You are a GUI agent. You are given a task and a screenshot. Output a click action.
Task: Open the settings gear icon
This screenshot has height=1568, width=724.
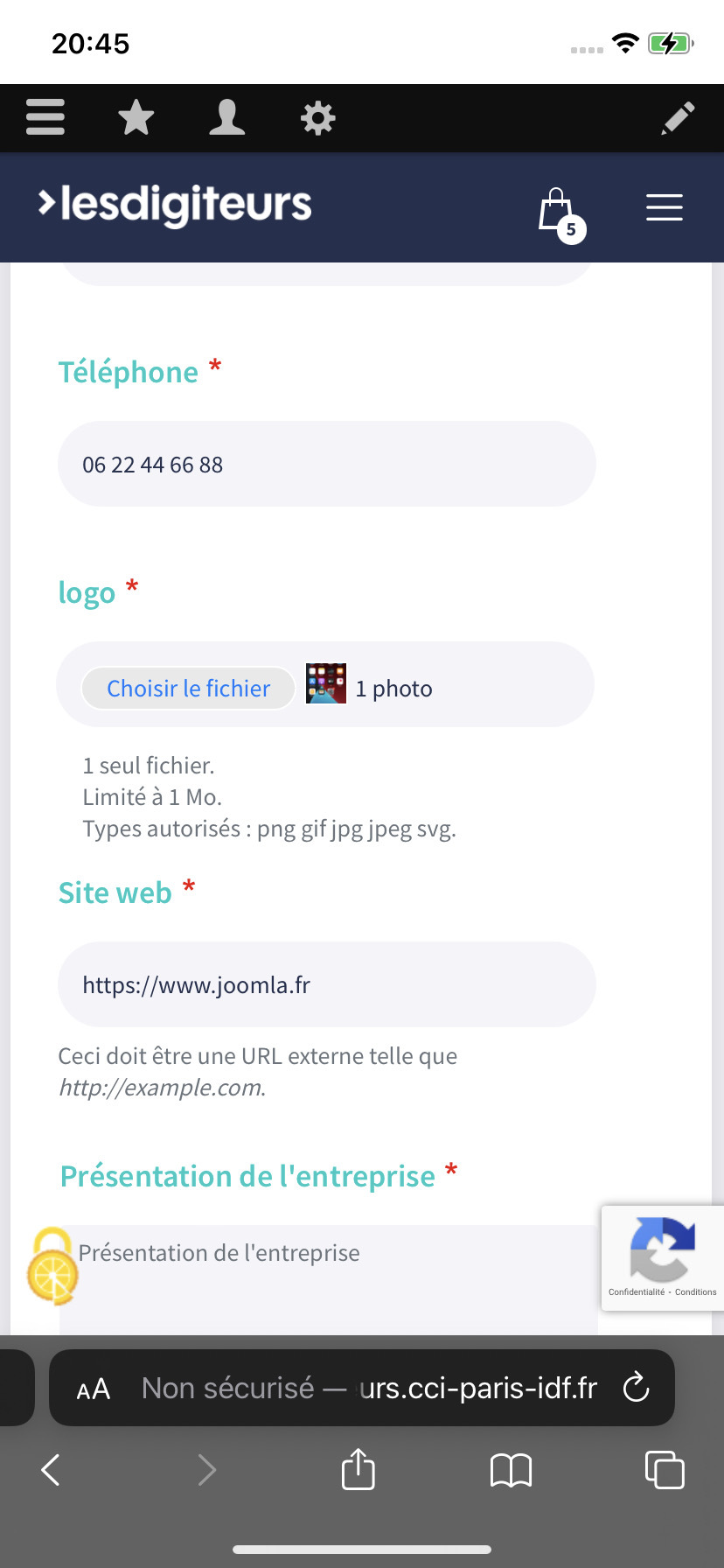(x=317, y=118)
